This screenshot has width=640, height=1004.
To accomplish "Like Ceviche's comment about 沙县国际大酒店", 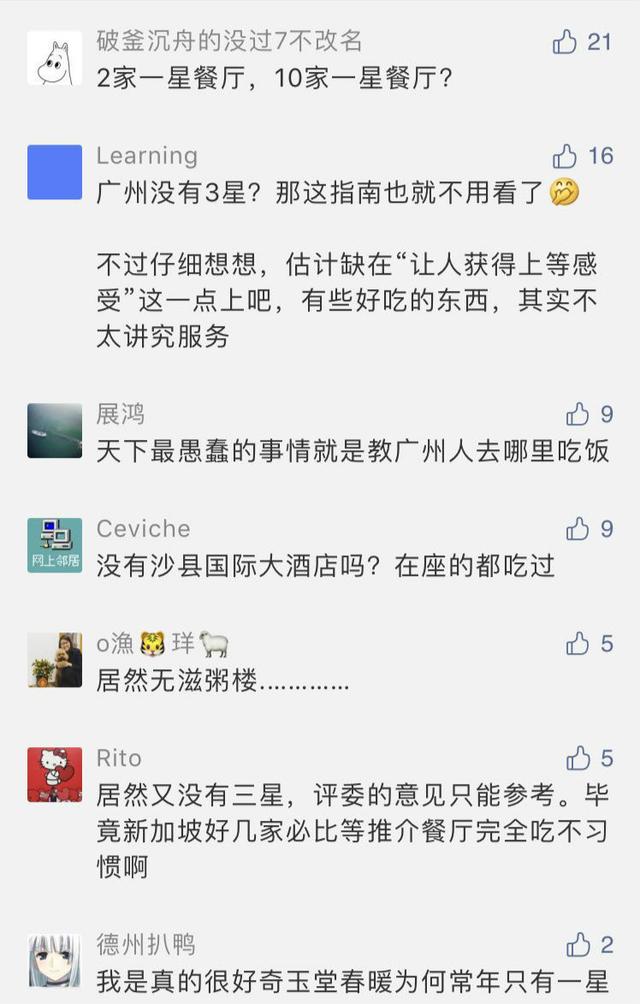I will point(578,528).
